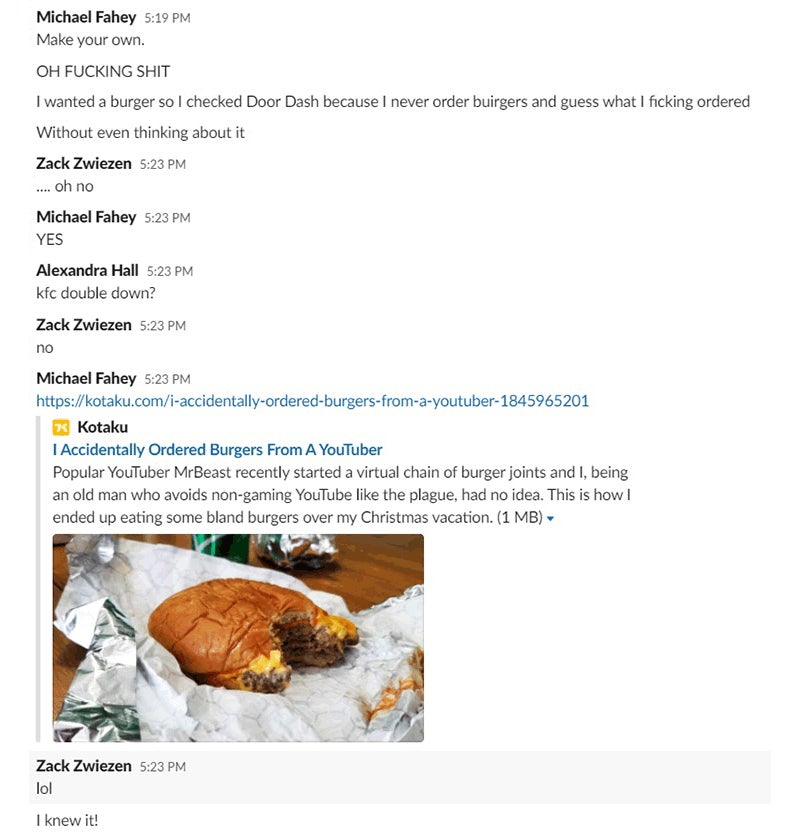The width and height of the screenshot is (800, 838).
Task: Click the Kotaku favicon icon in the link preview
Action: tap(62, 427)
